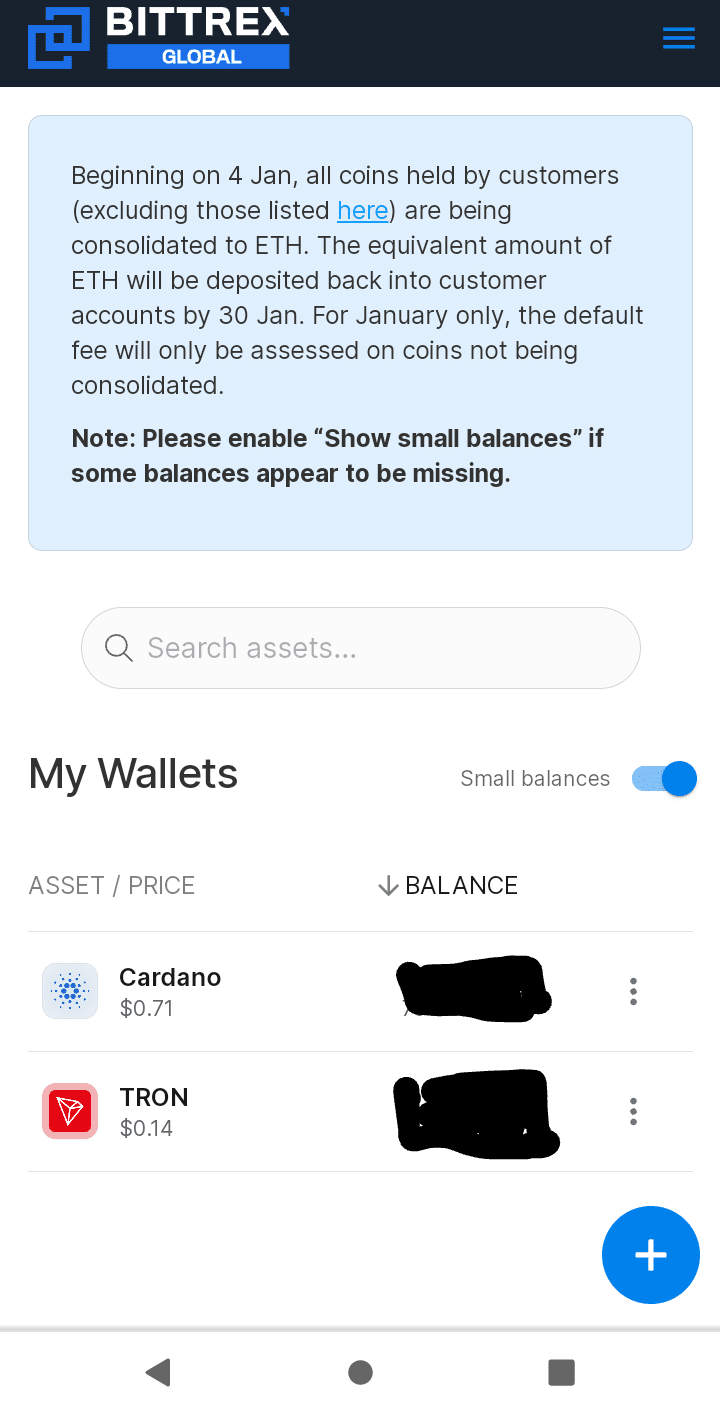
Task: Open the floating plus action button
Action: coord(651,1255)
